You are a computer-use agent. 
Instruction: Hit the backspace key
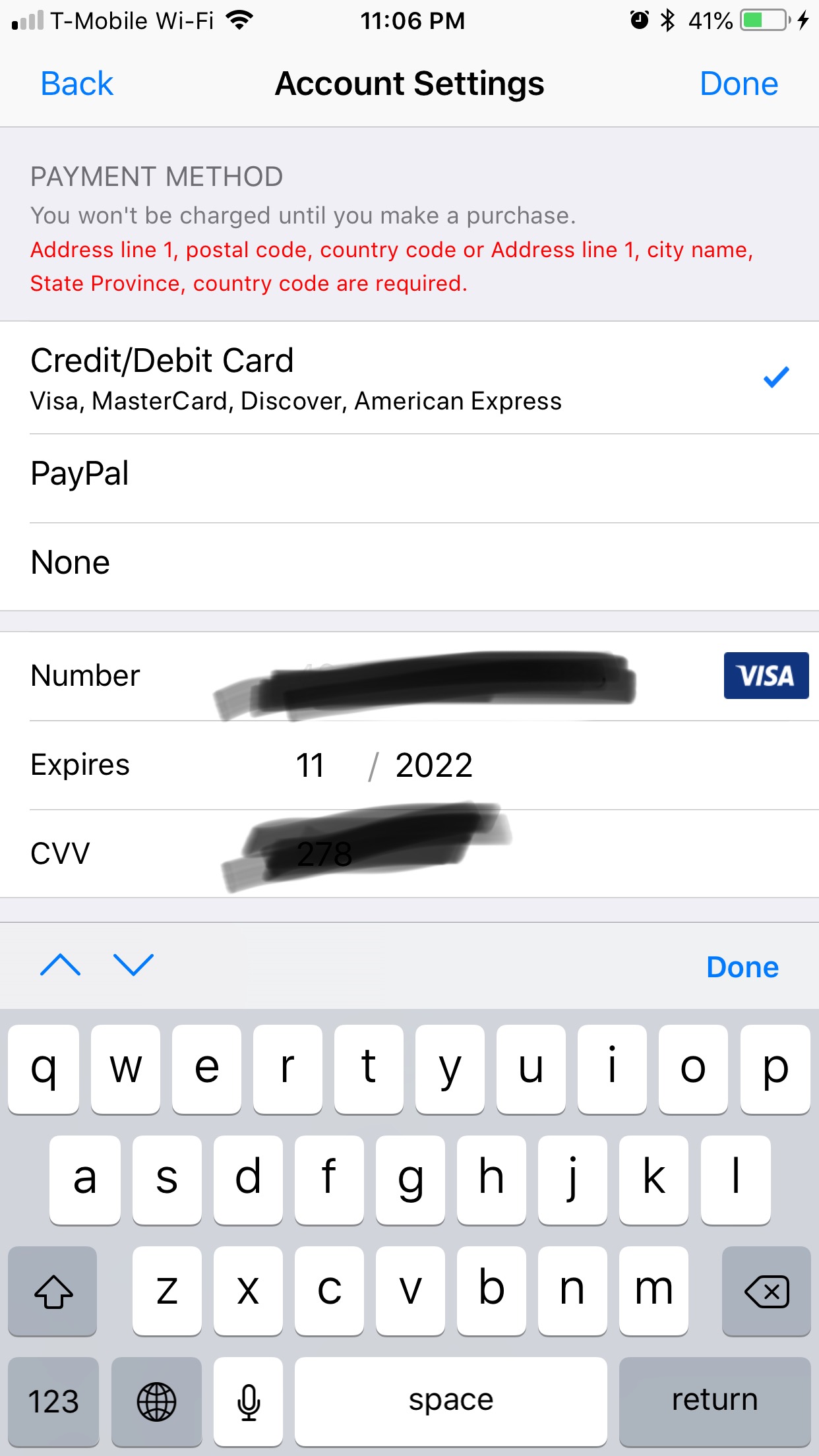click(x=766, y=1290)
